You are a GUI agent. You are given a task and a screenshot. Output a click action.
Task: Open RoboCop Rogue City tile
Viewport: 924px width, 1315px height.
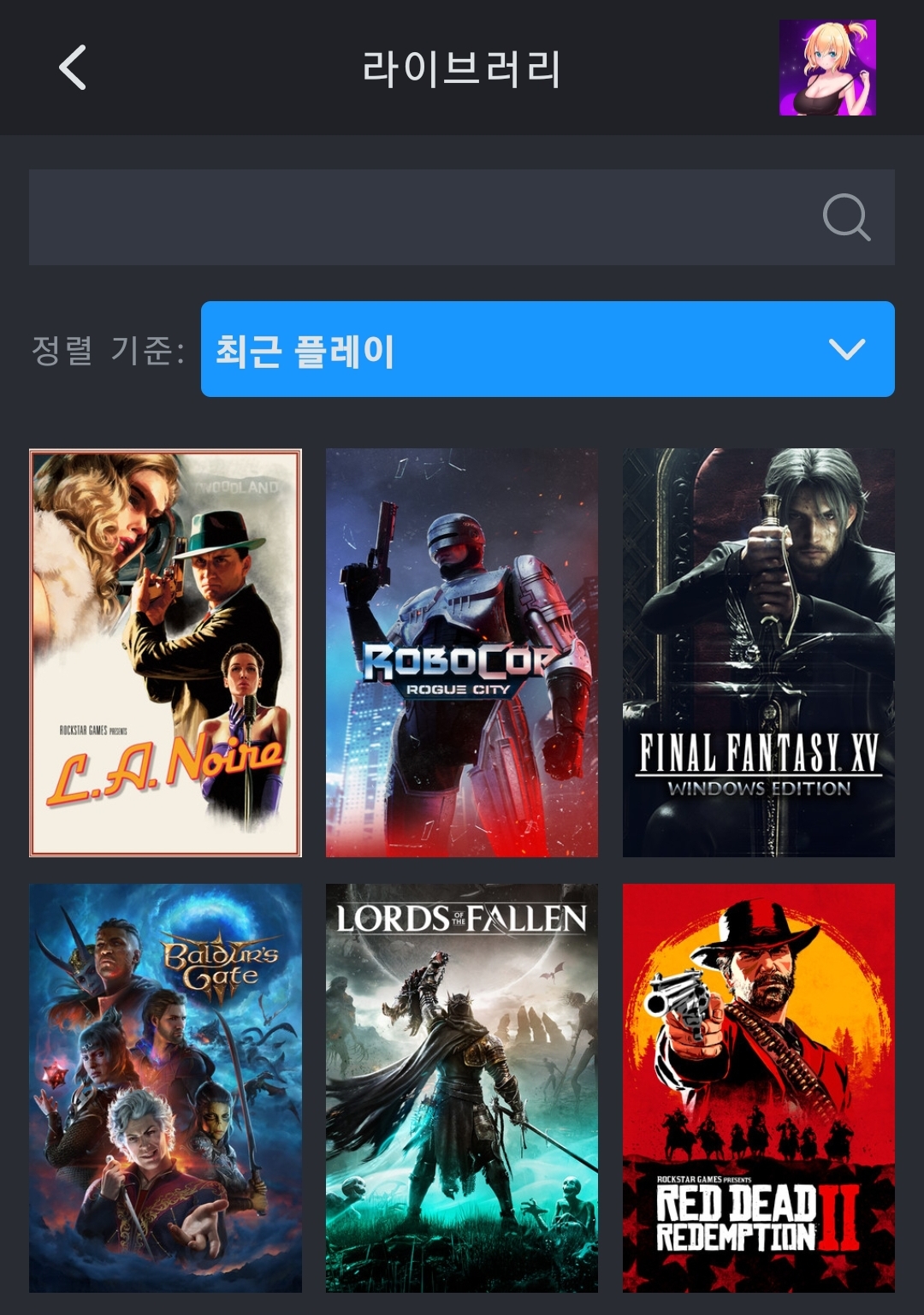[x=462, y=653]
